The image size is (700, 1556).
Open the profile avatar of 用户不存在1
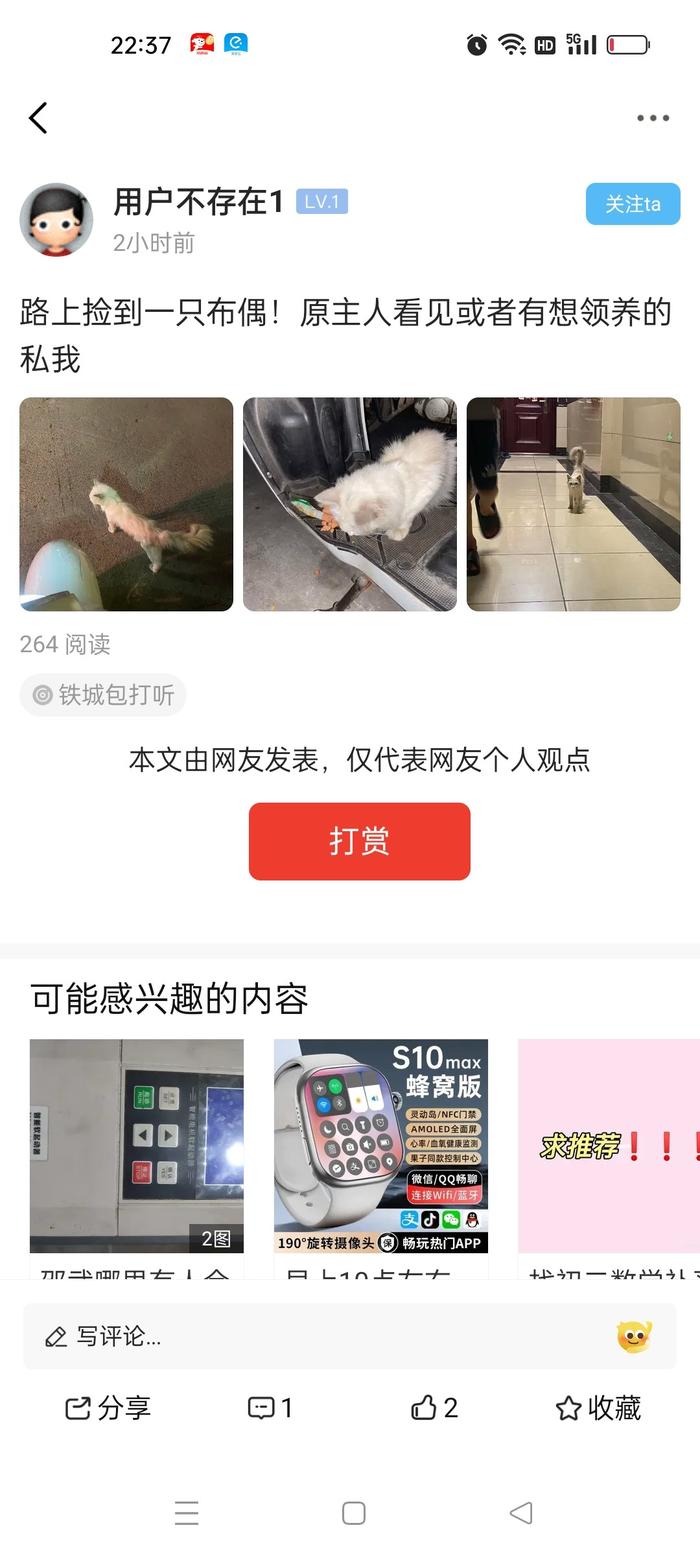56,220
